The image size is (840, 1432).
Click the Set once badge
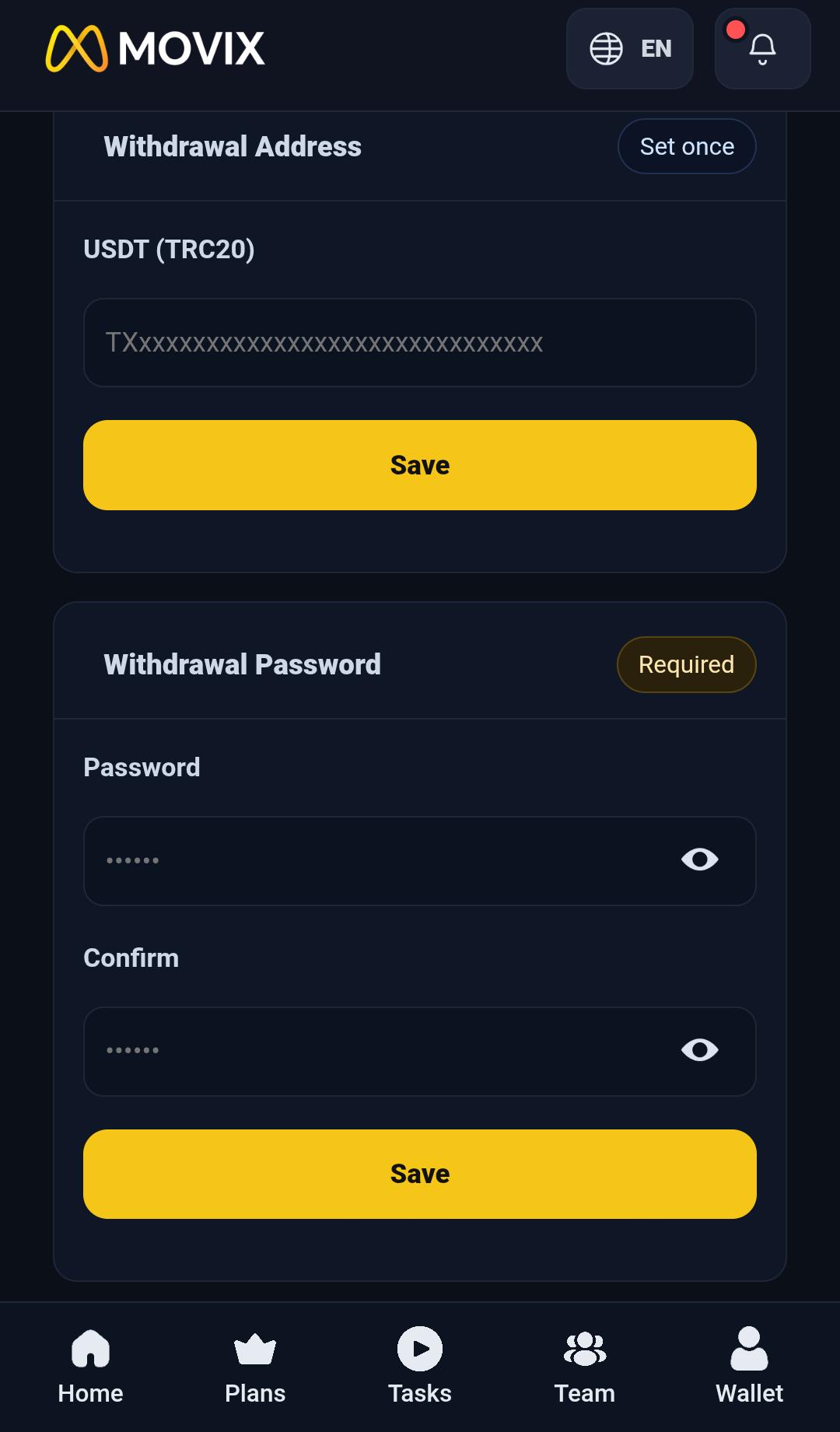686,145
